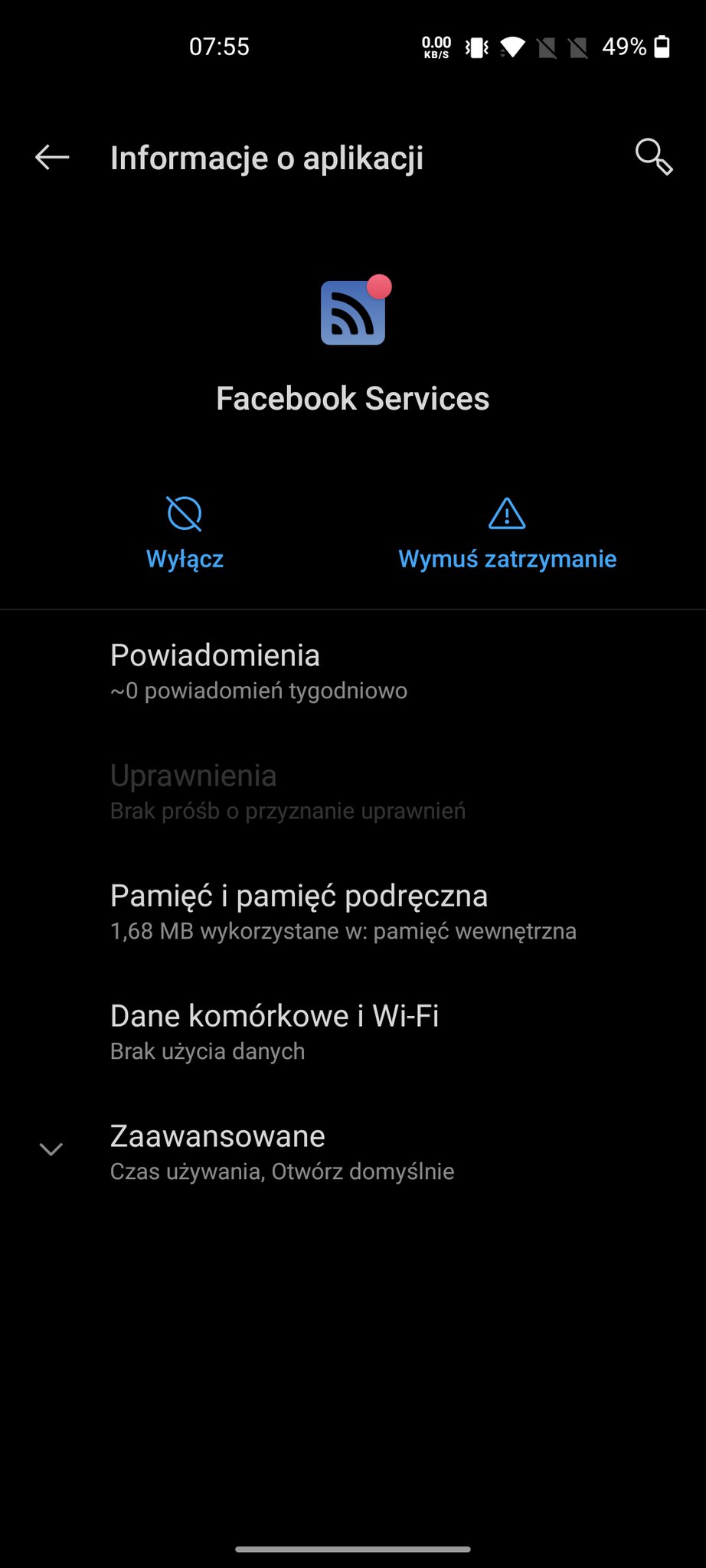Open Dane komórkowe i Wi-Fi
The image size is (706, 1568).
(352, 1031)
